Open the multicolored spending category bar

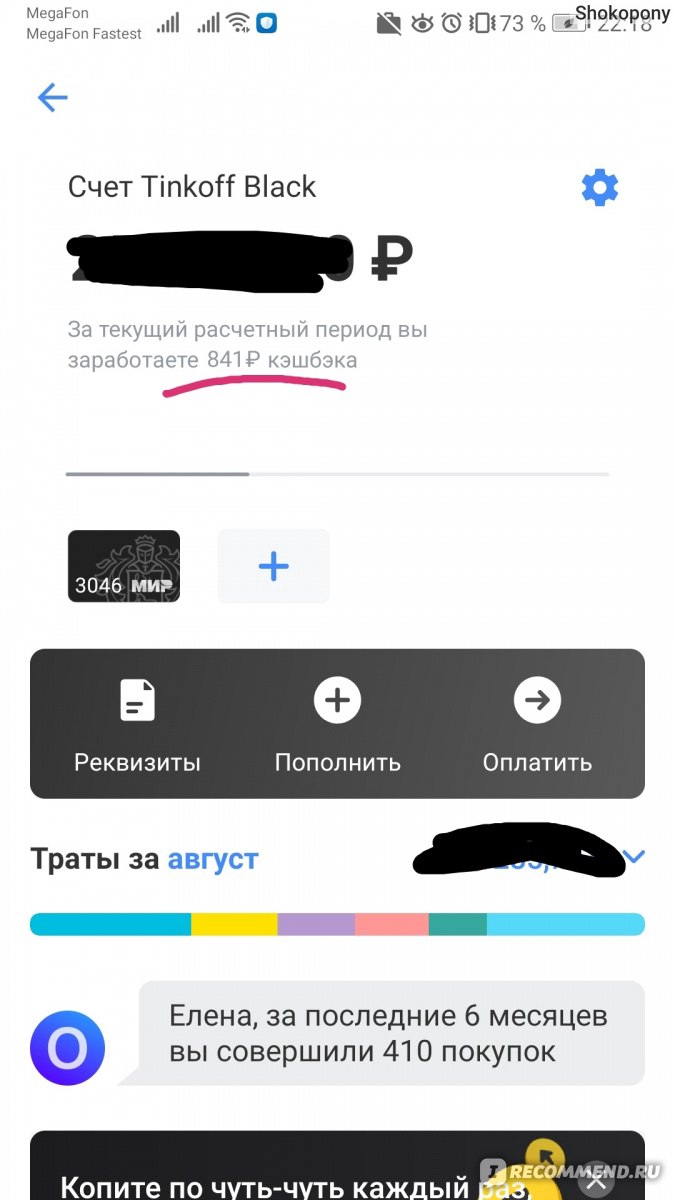click(337, 924)
